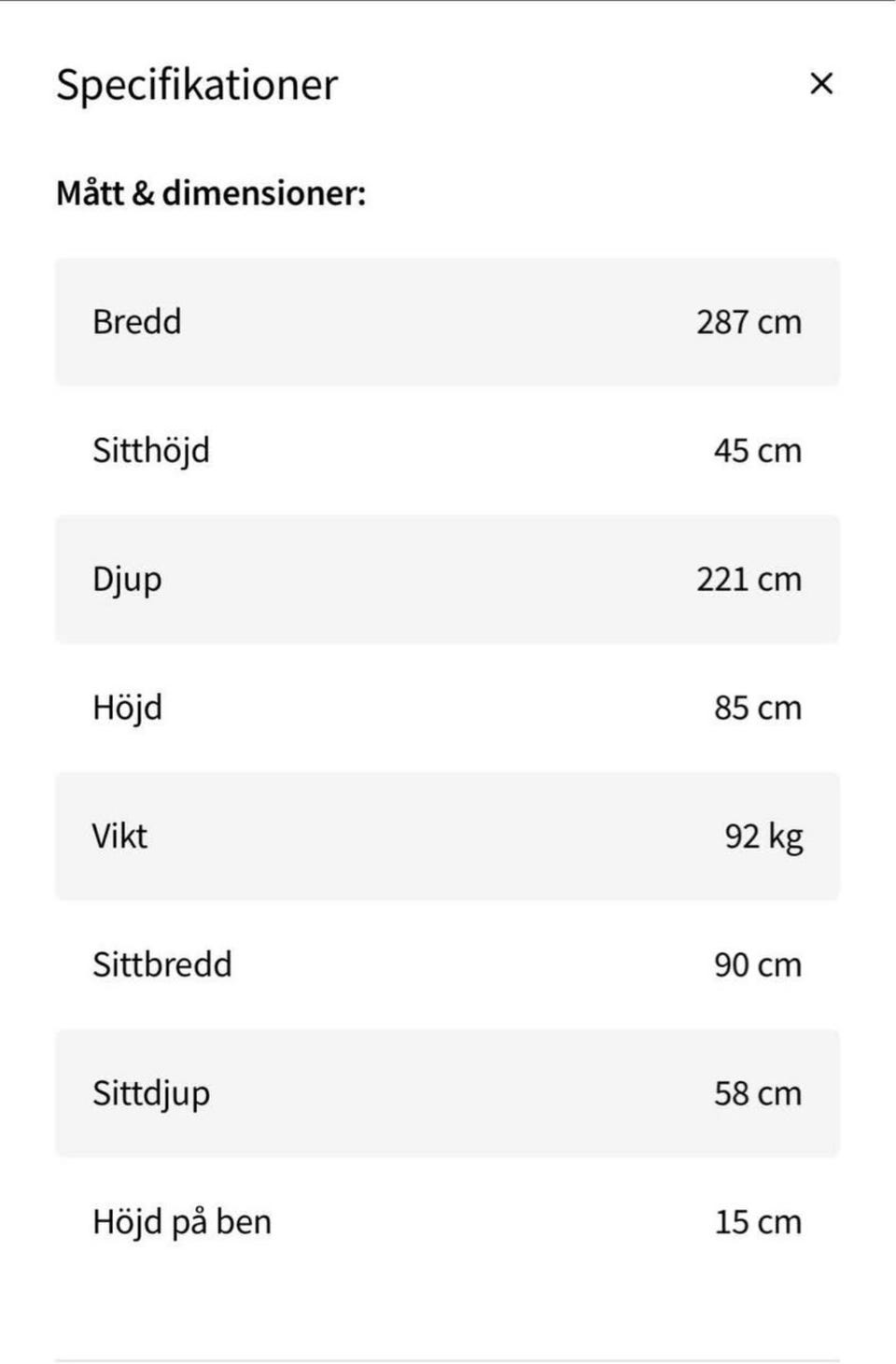Close the Specifikationer panel

point(821,84)
